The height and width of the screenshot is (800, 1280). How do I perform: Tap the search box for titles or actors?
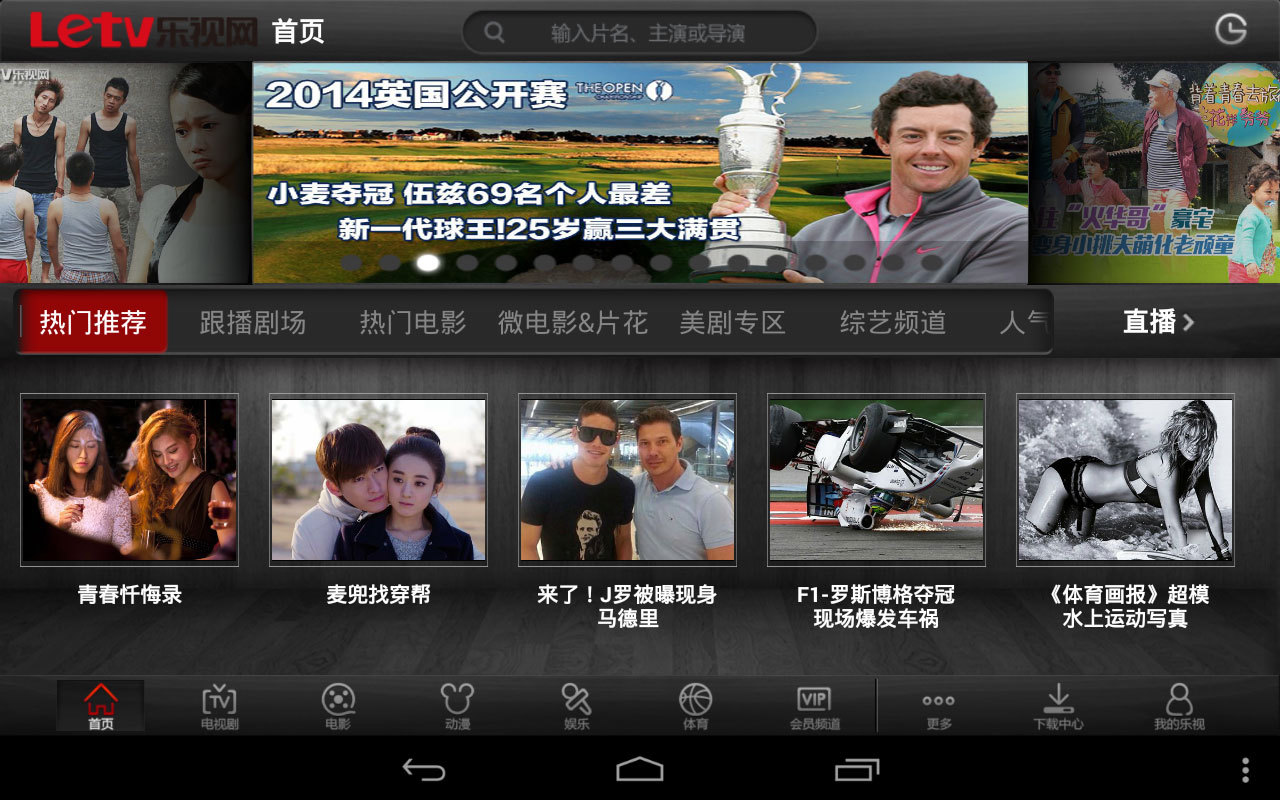pyautogui.click(x=640, y=32)
